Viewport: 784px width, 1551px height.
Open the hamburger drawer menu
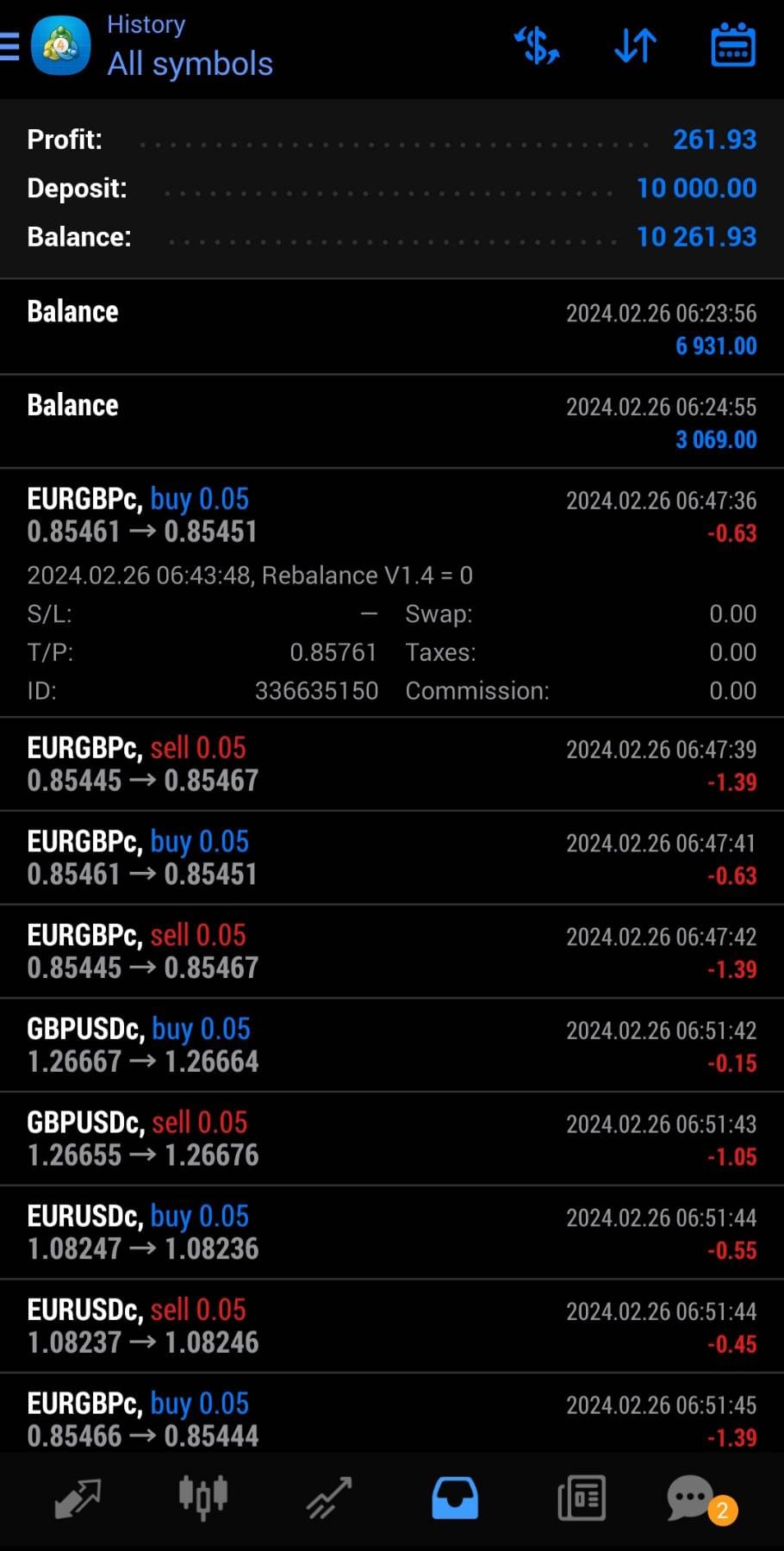9,46
